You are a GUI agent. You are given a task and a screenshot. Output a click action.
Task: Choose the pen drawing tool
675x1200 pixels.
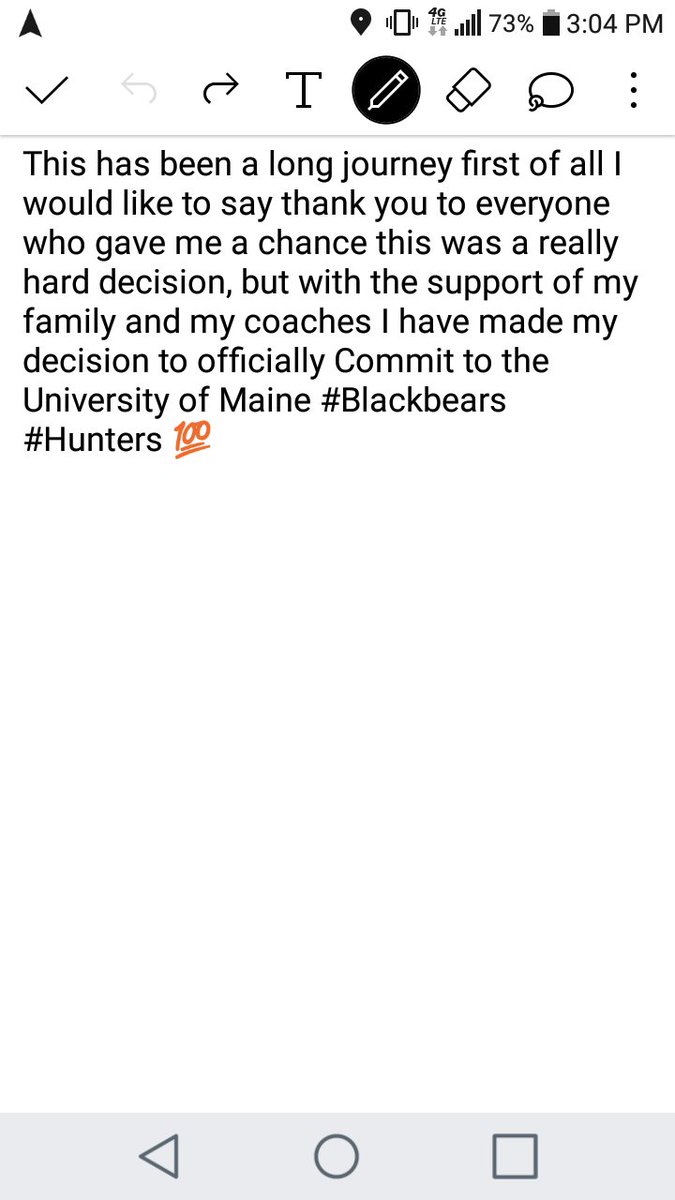(386, 91)
